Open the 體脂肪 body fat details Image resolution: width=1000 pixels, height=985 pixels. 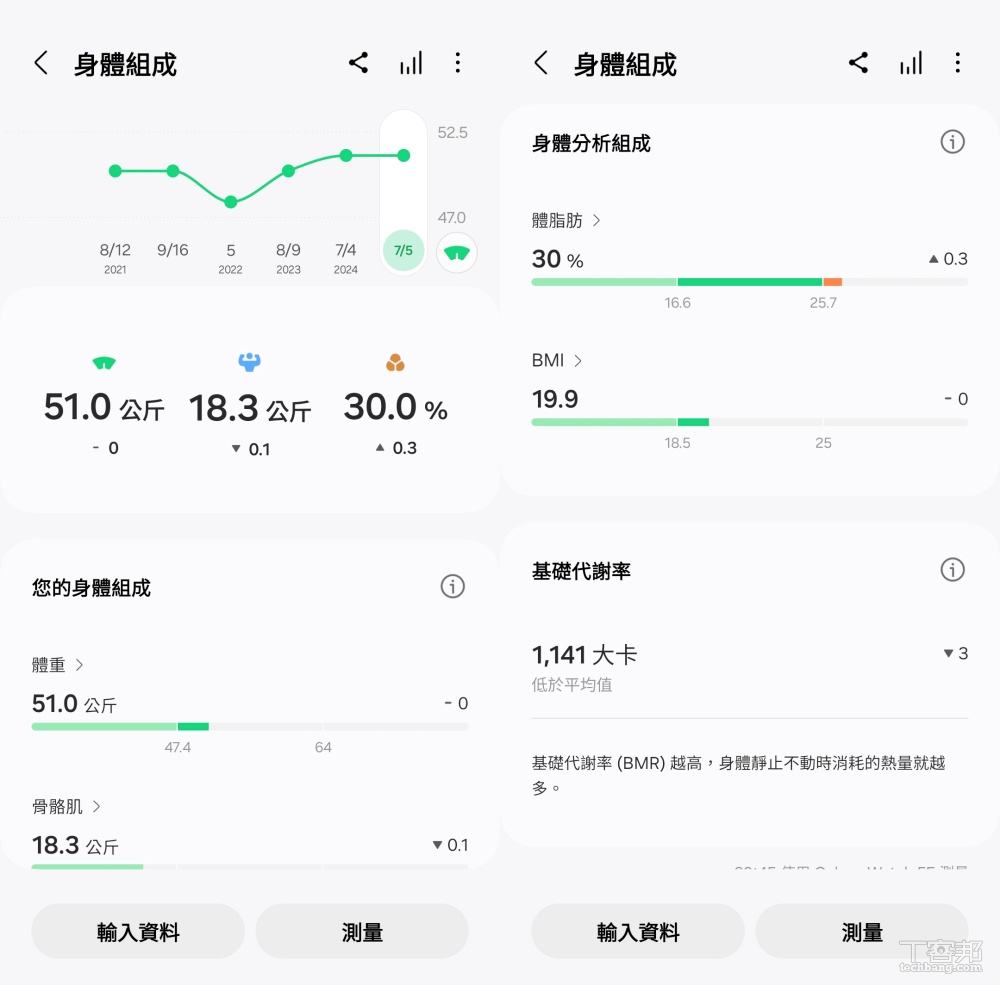point(566,221)
